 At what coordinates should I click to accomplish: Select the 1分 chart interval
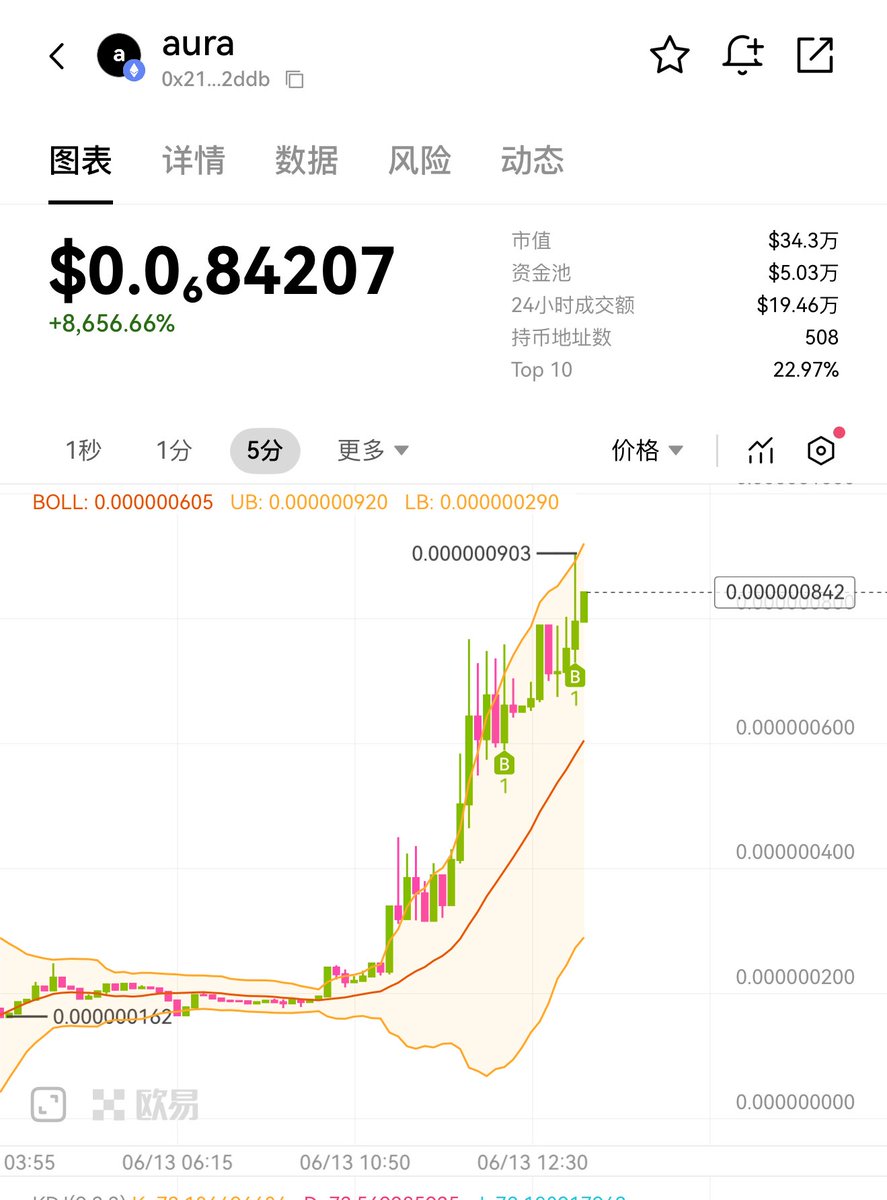coord(173,451)
